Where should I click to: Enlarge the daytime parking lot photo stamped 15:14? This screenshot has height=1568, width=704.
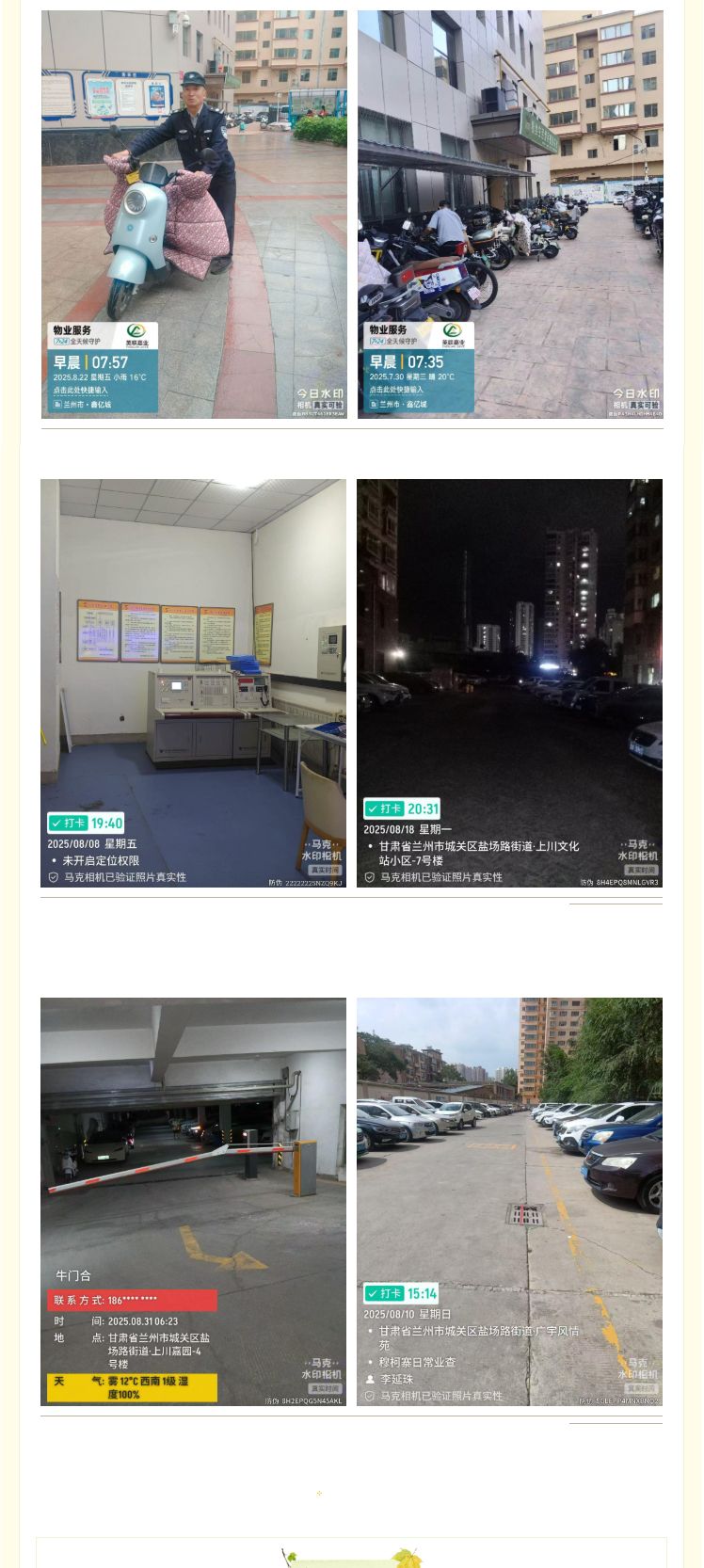coord(509,1202)
